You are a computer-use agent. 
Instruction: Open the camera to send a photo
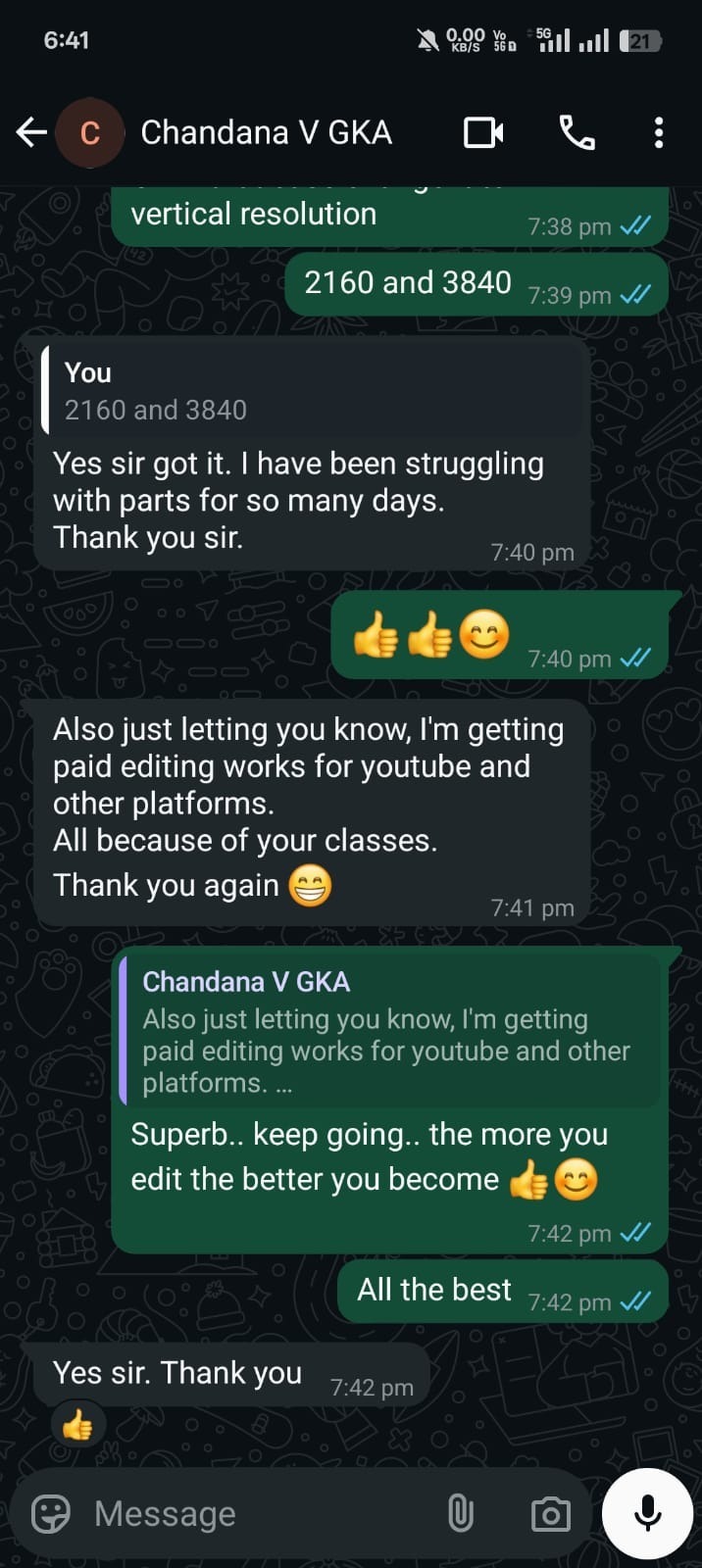tap(551, 1514)
